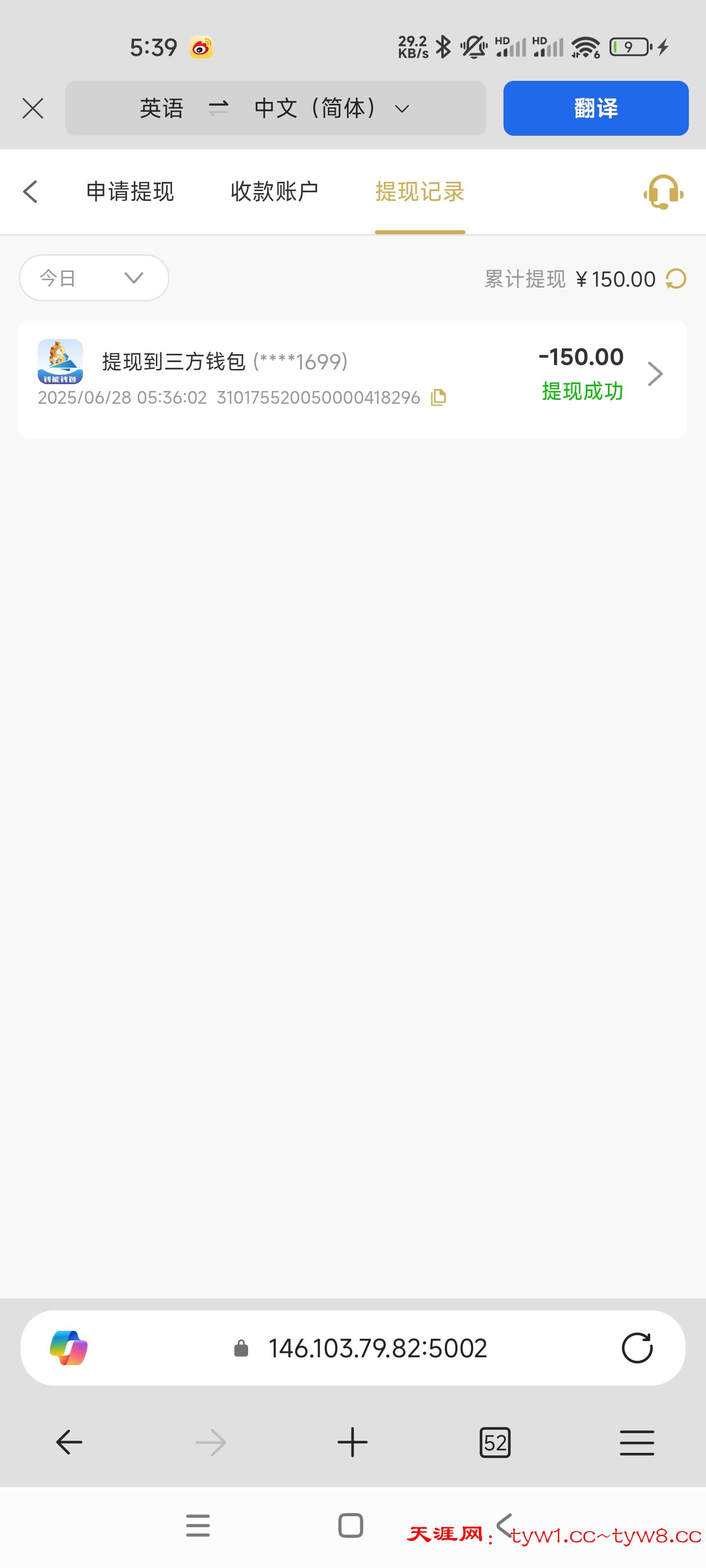Close the translation bar
This screenshot has width=706, height=1568.
[33, 109]
